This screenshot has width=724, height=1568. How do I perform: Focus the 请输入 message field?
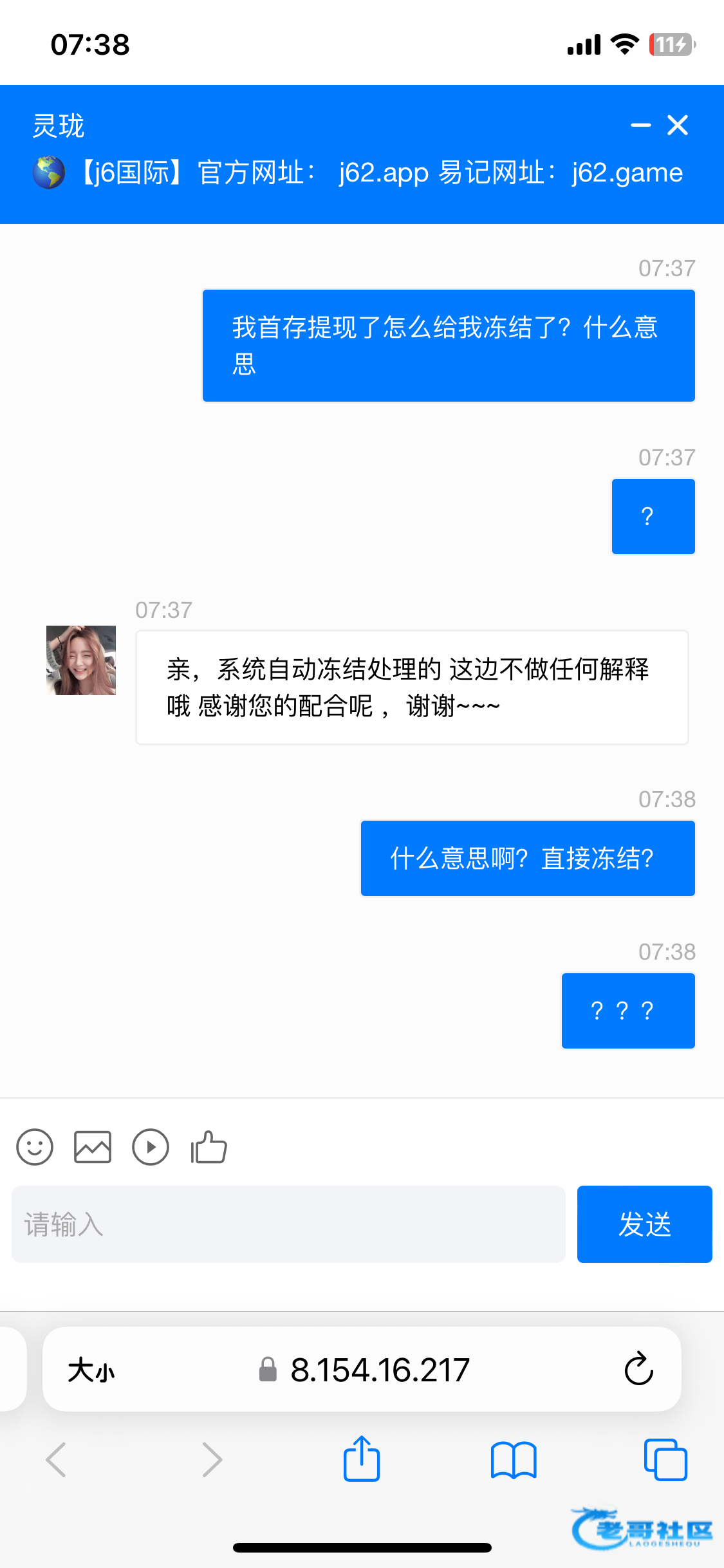288,1224
